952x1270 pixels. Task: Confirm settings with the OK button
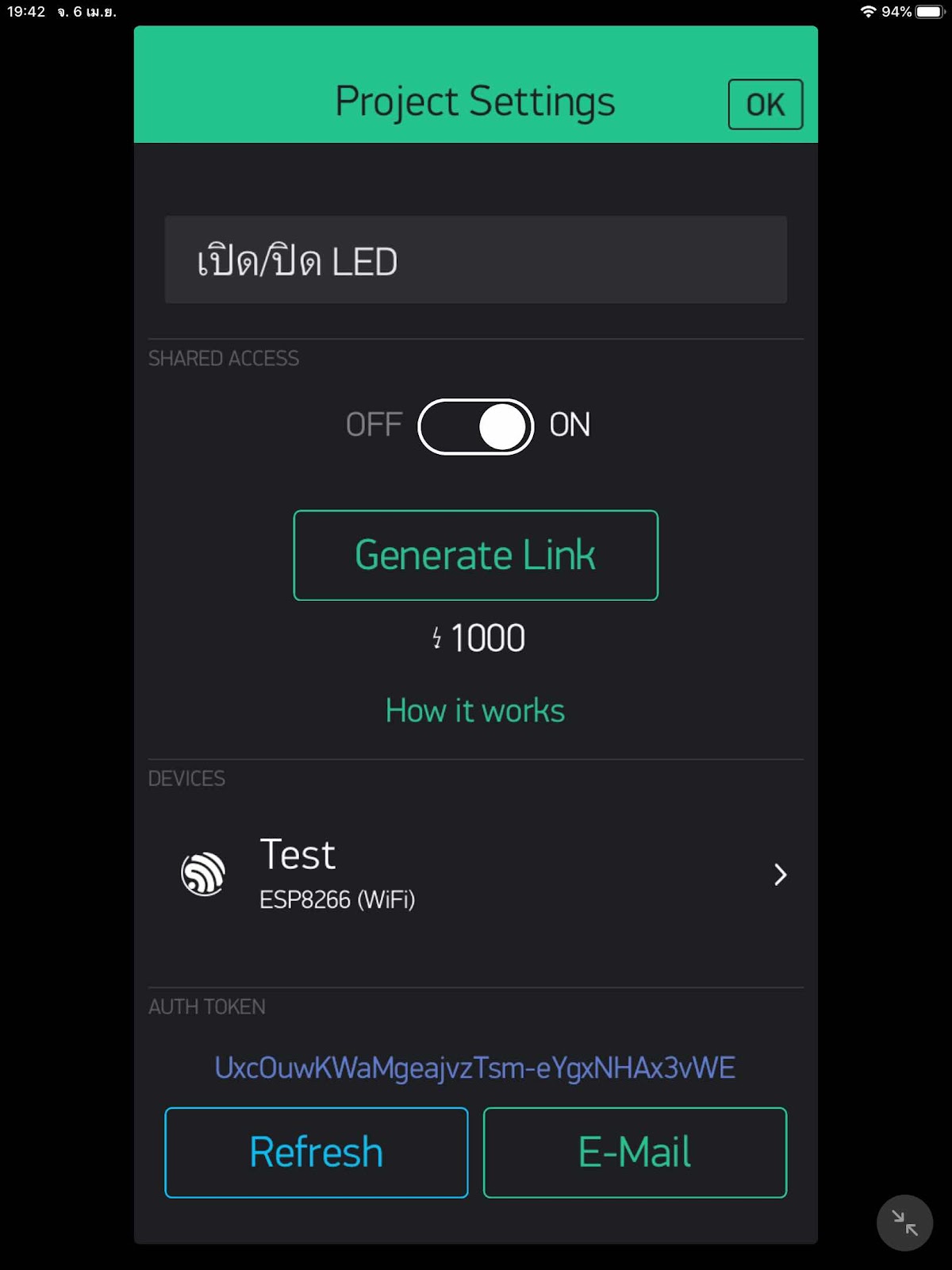[x=765, y=104]
